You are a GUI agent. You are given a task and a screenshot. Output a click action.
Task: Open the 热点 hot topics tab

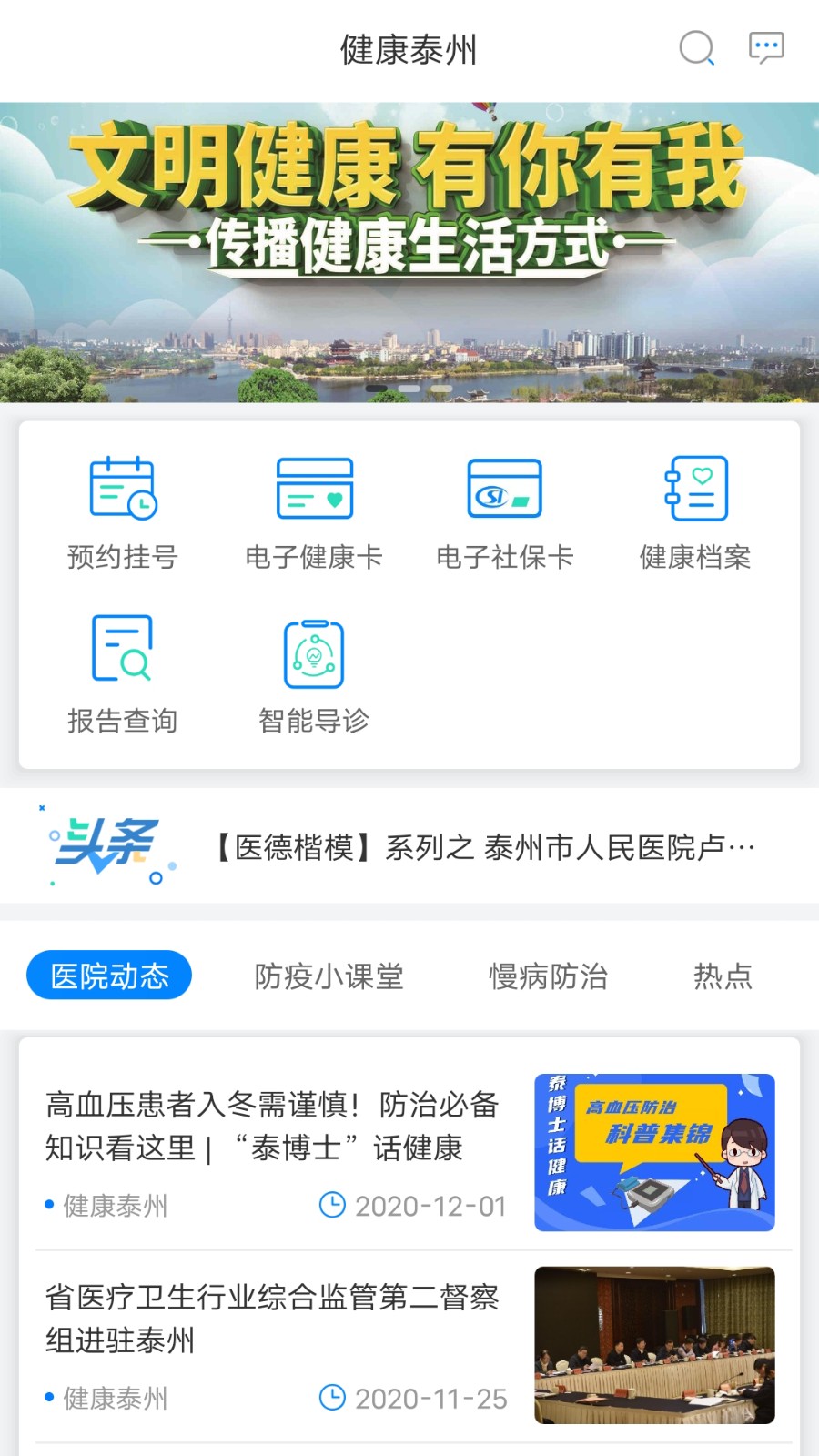pyautogui.click(x=723, y=975)
